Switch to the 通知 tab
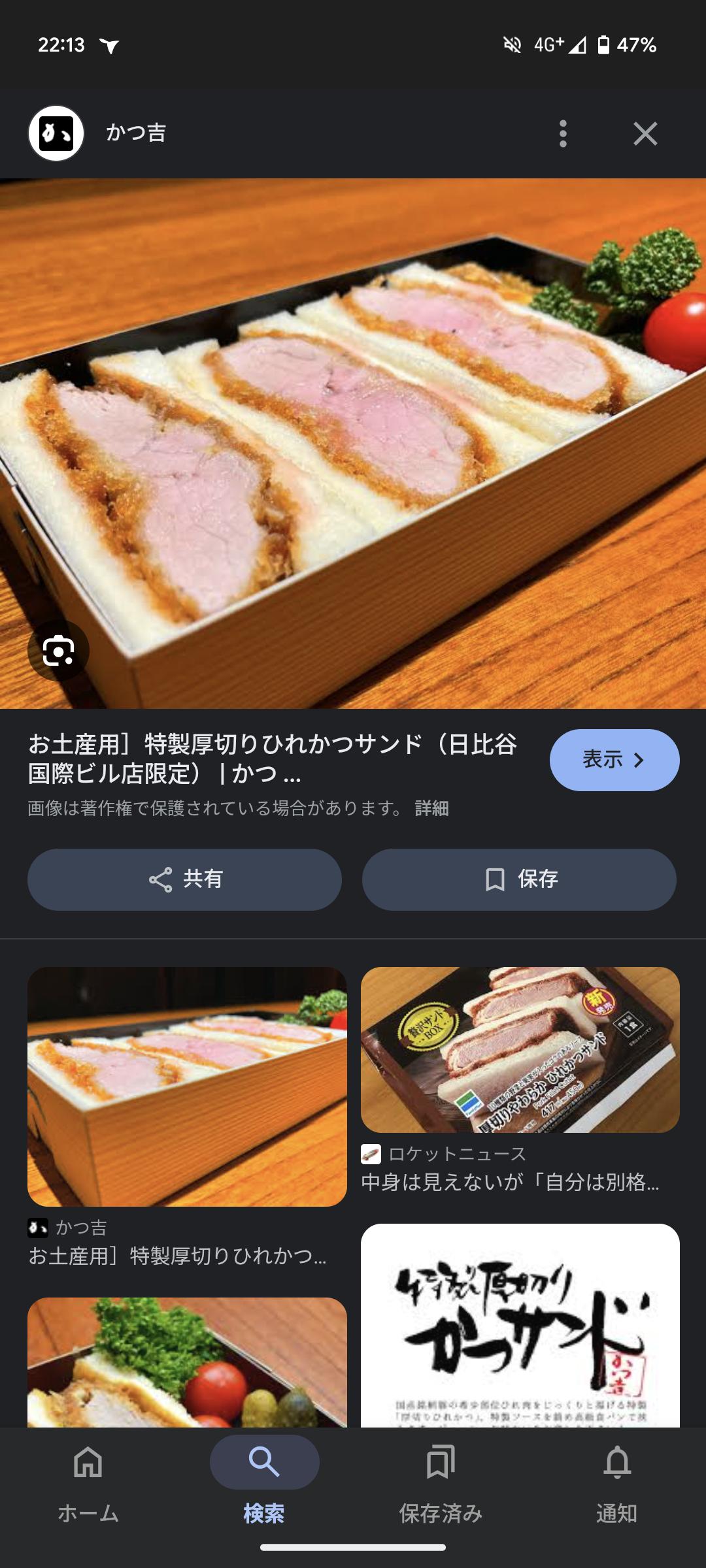The height and width of the screenshot is (1568, 706). pyautogui.click(x=616, y=1483)
